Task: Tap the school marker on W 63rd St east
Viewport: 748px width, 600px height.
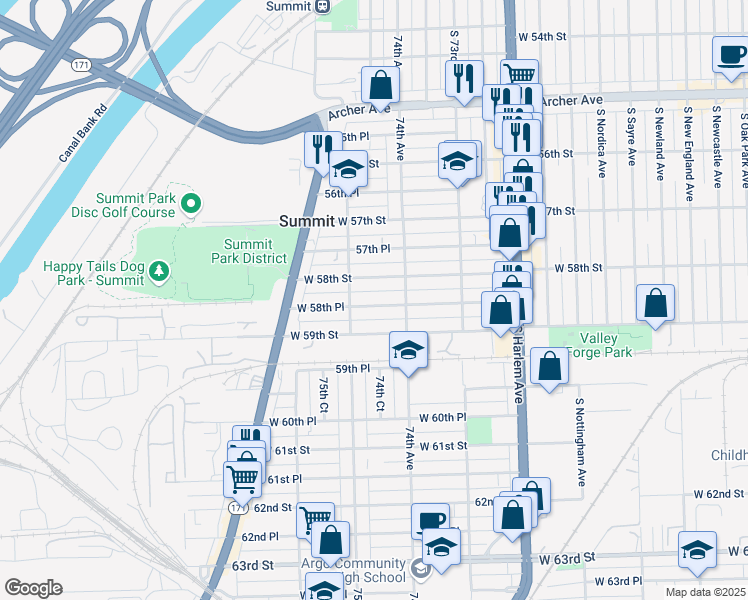Action: pos(697,549)
